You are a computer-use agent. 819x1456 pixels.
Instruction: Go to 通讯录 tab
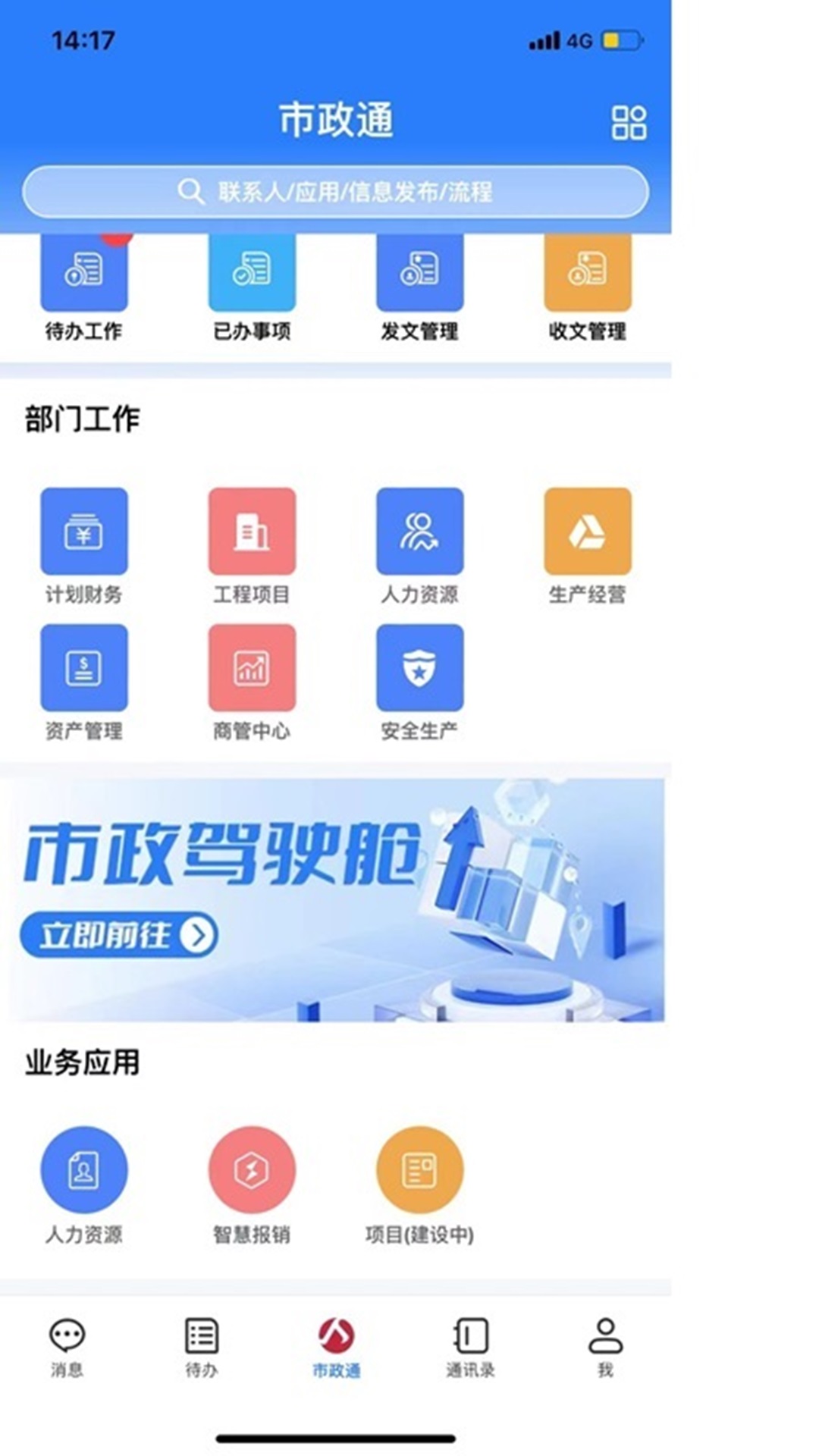(x=470, y=1348)
